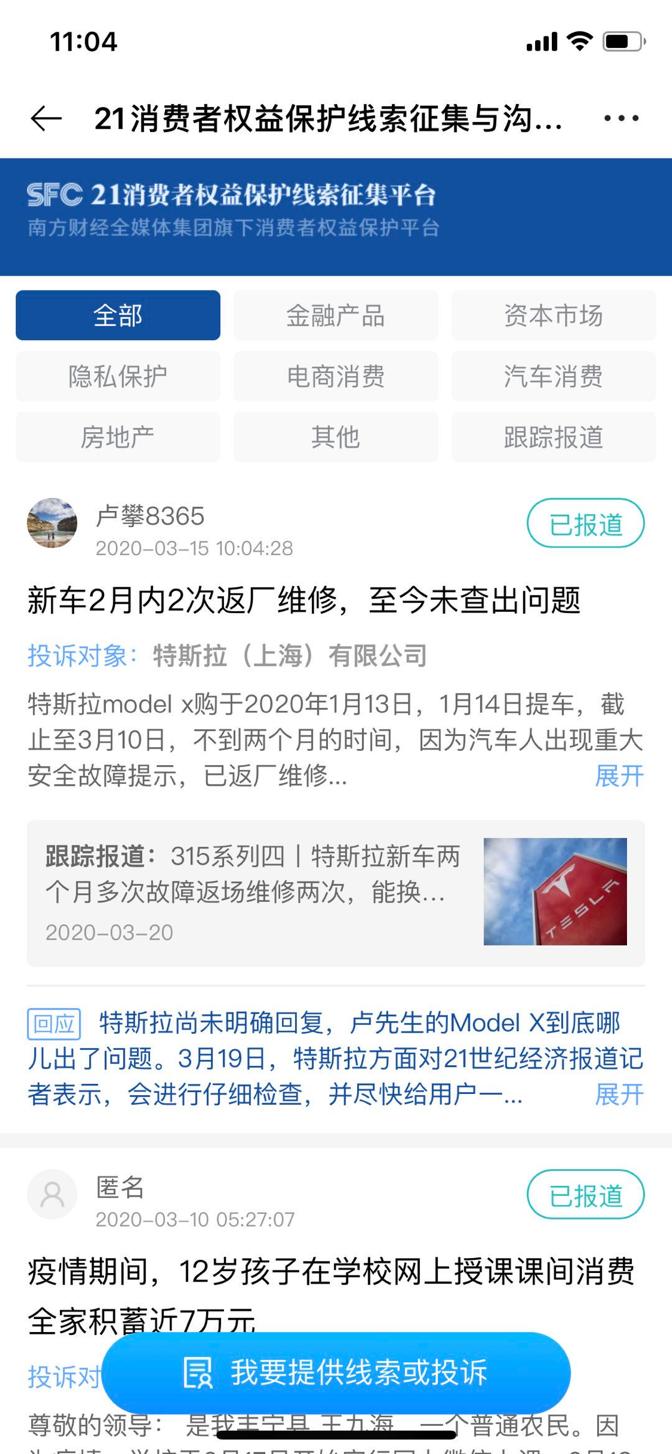The image size is (672, 1454).
Task: Submit a clue via 我要提供线索或投诉
Action: [336, 1372]
